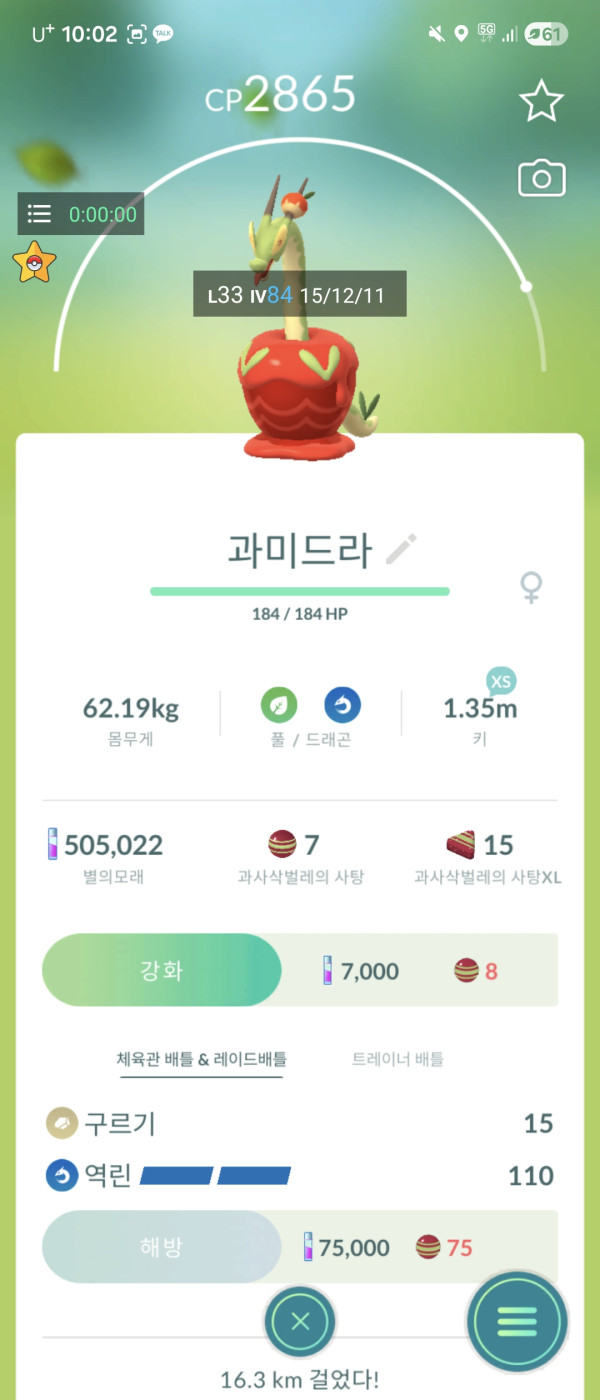Mark this Pokémon as favorite with the star
600x1400 pixels.
click(x=541, y=102)
